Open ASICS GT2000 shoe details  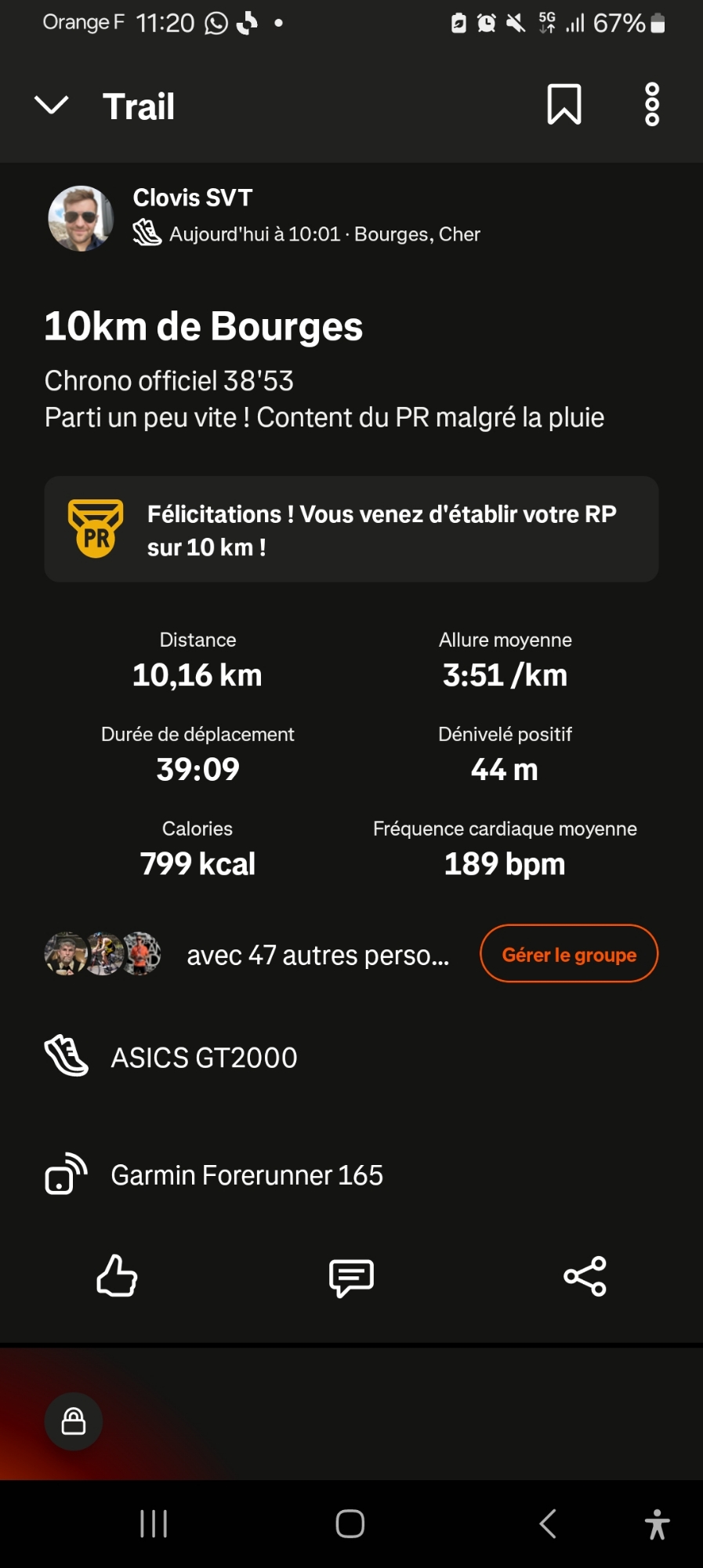pos(204,1058)
